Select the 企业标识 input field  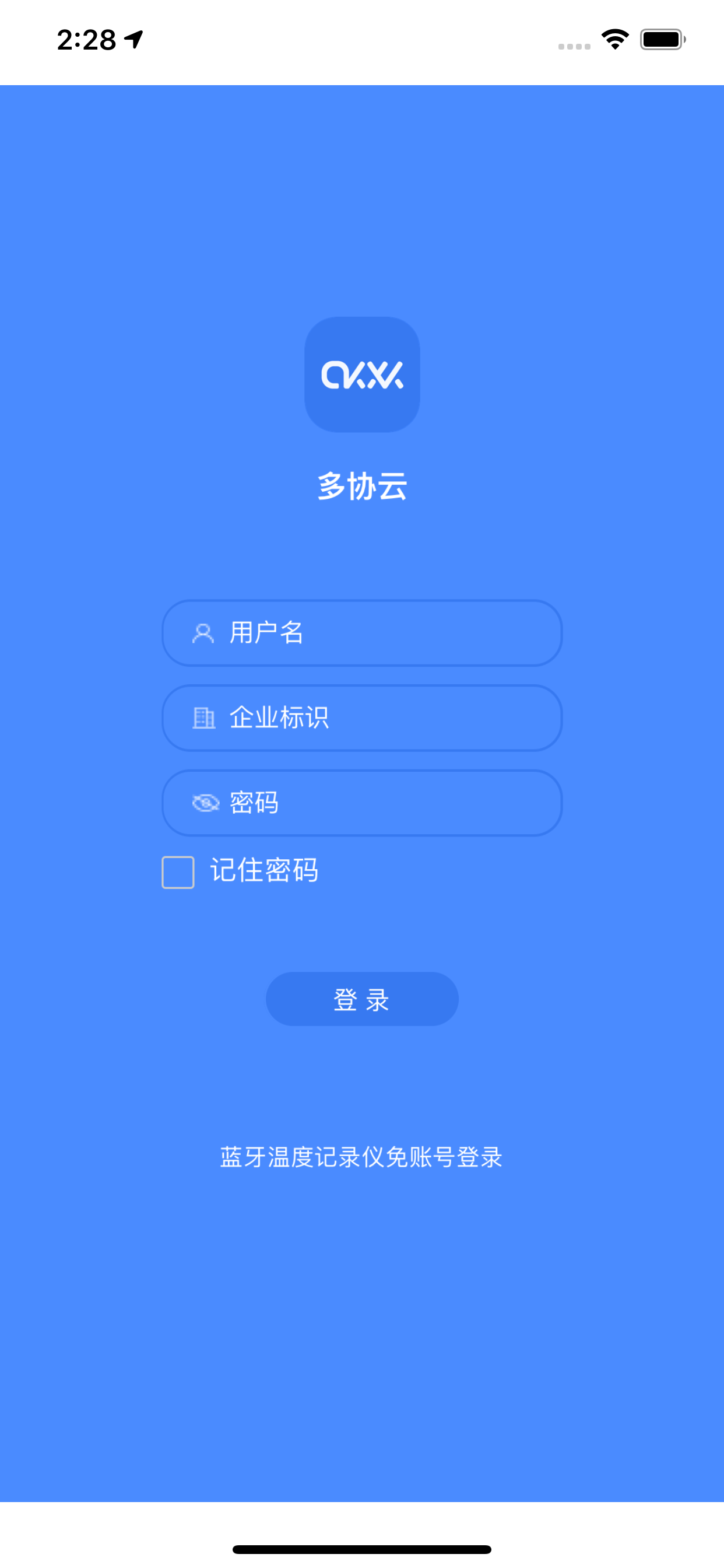pos(361,719)
